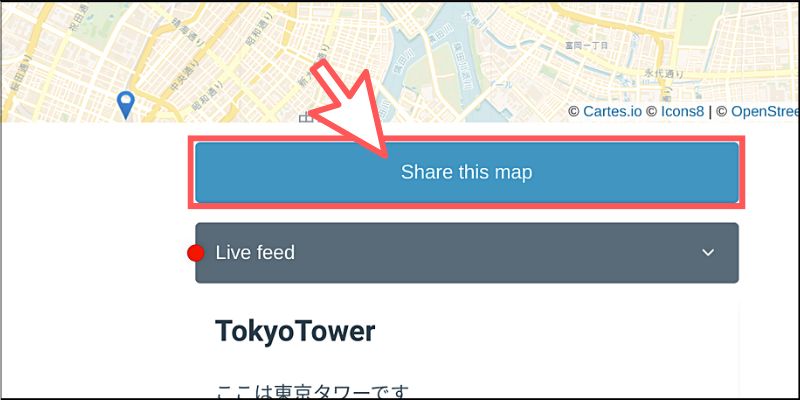This screenshot has height=400, width=800.
Task: Open the Icons8 attribution link
Action: click(682, 111)
